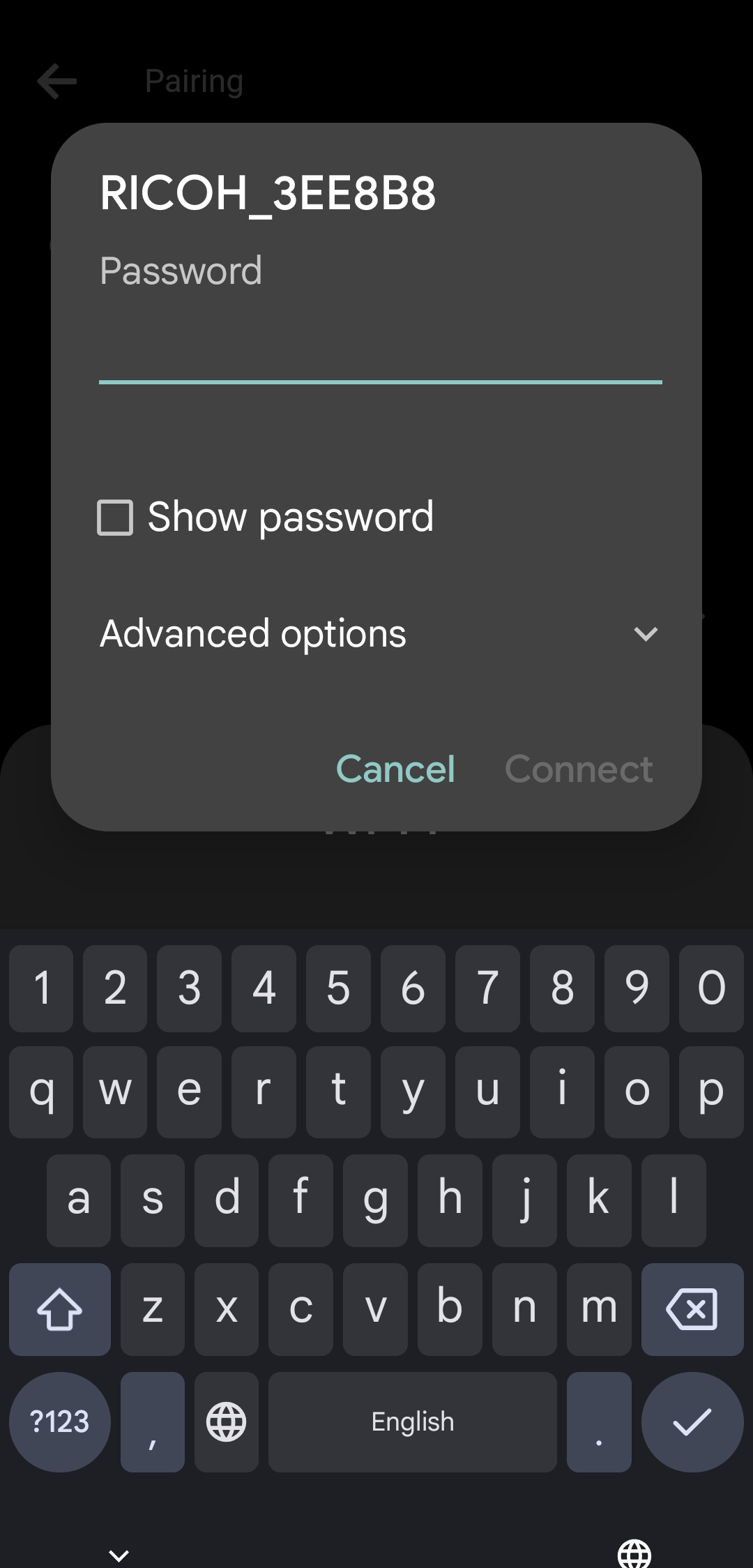Tap the backspace key on keyboard

[x=692, y=1309]
